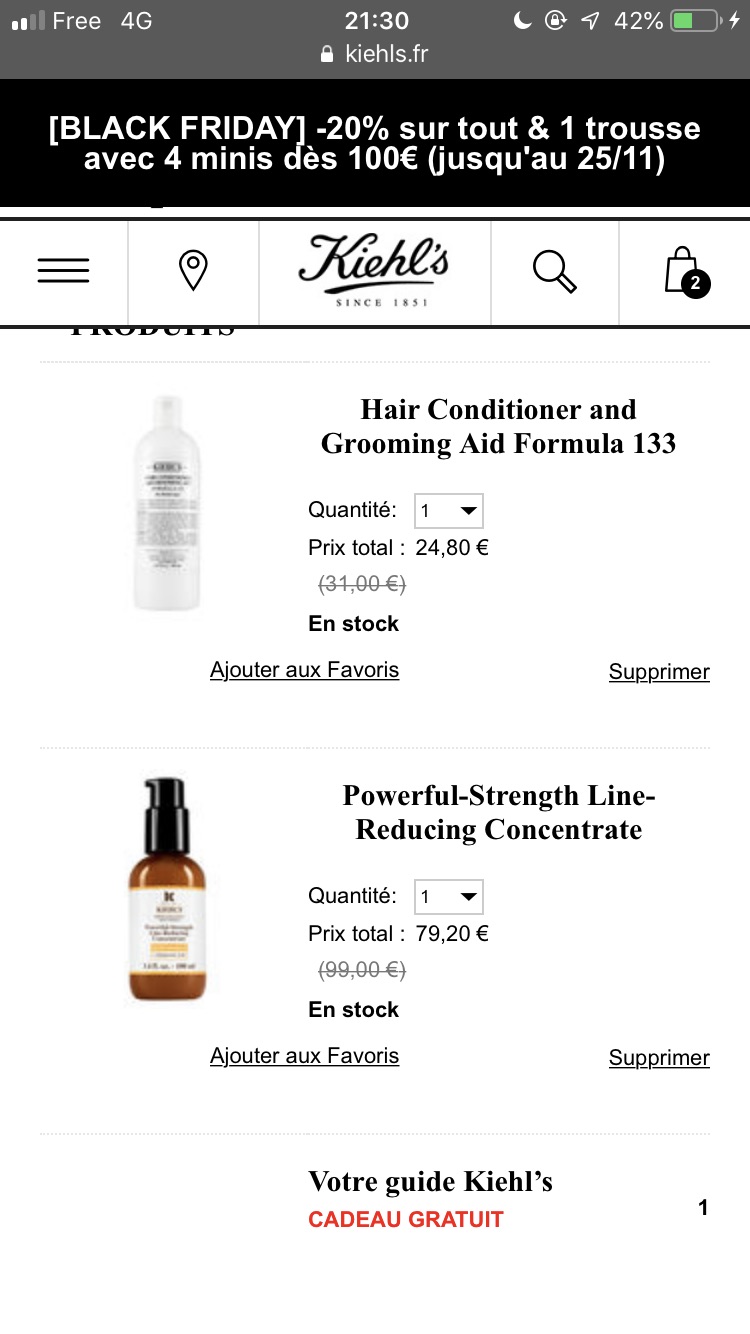Open Powerful-Strength Line-Reducing Concentrate product page
The image size is (750, 1334).
(498, 812)
